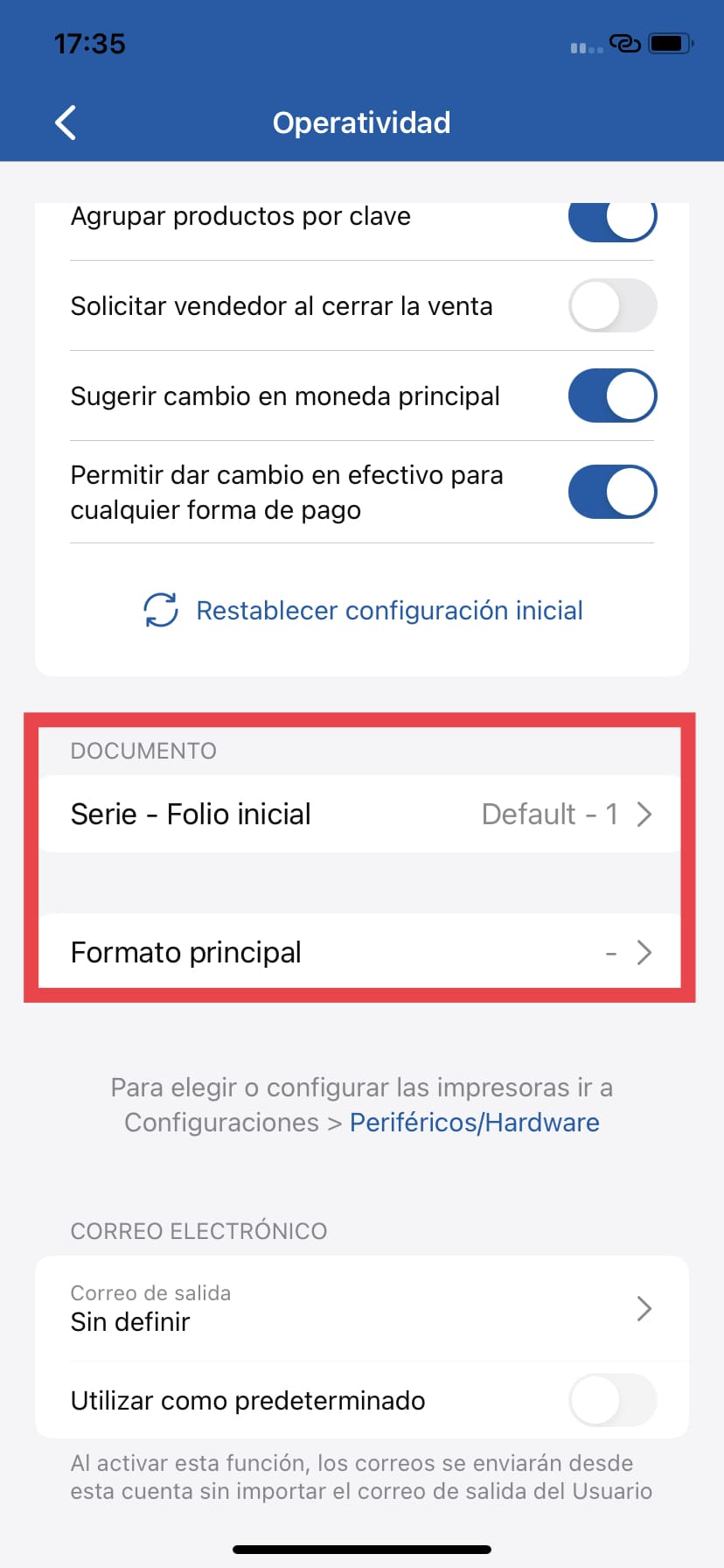Open Serie - Folio inicial settings
The width and height of the screenshot is (724, 1568).
pyautogui.click(x=362, y=814)
